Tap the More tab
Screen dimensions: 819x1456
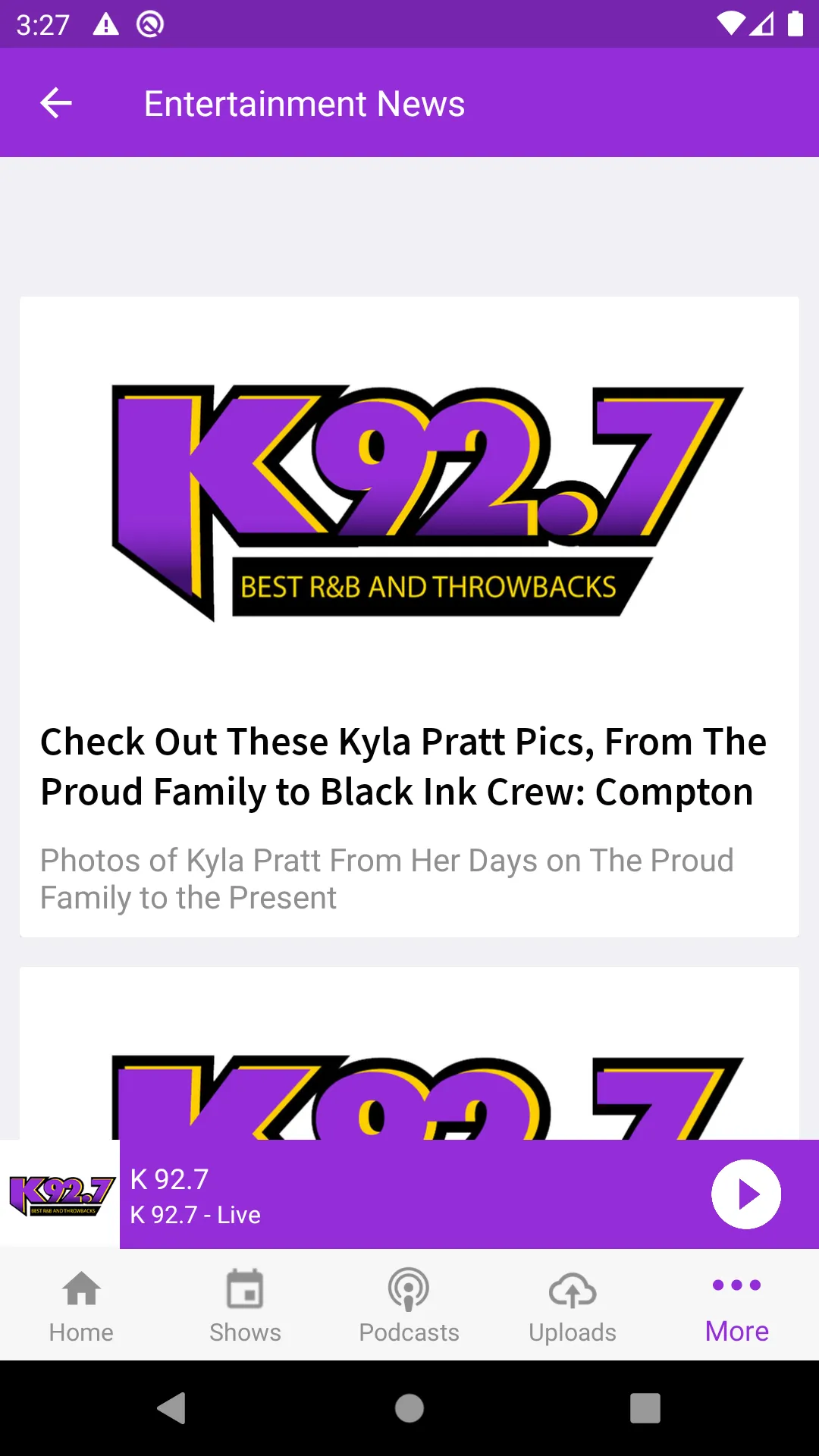[736, 1305]
